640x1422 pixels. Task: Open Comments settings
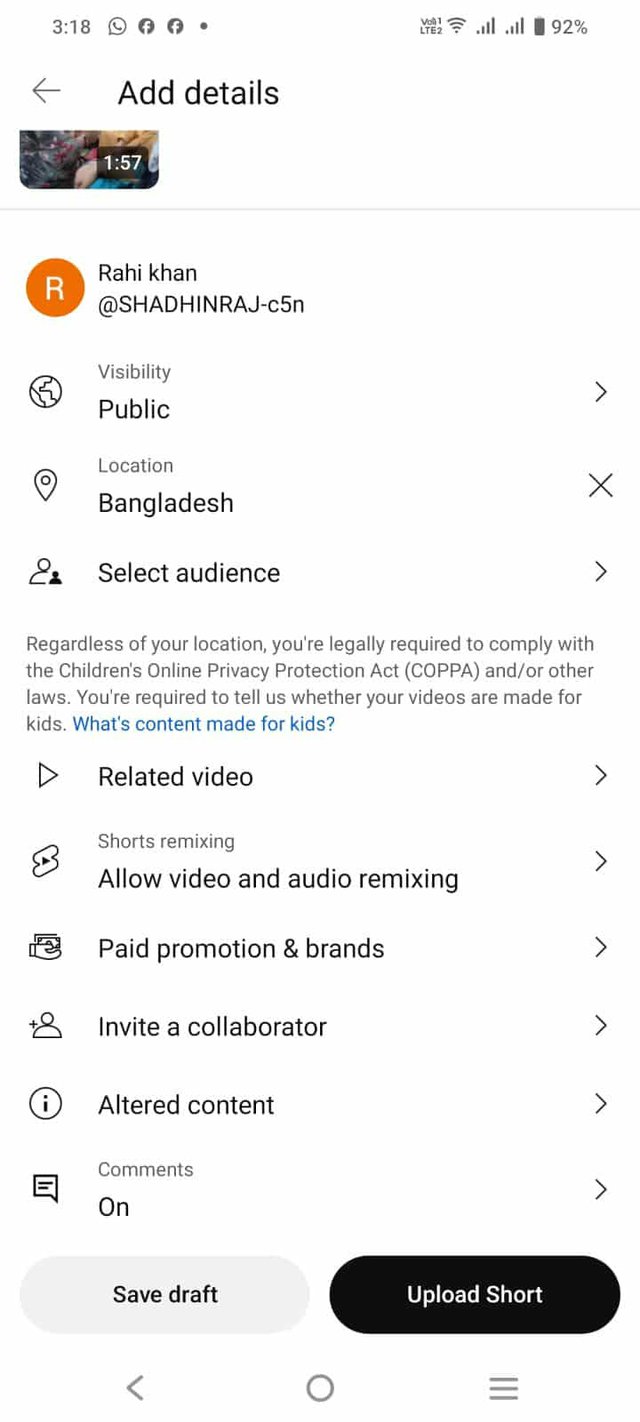click(320, 1189)
